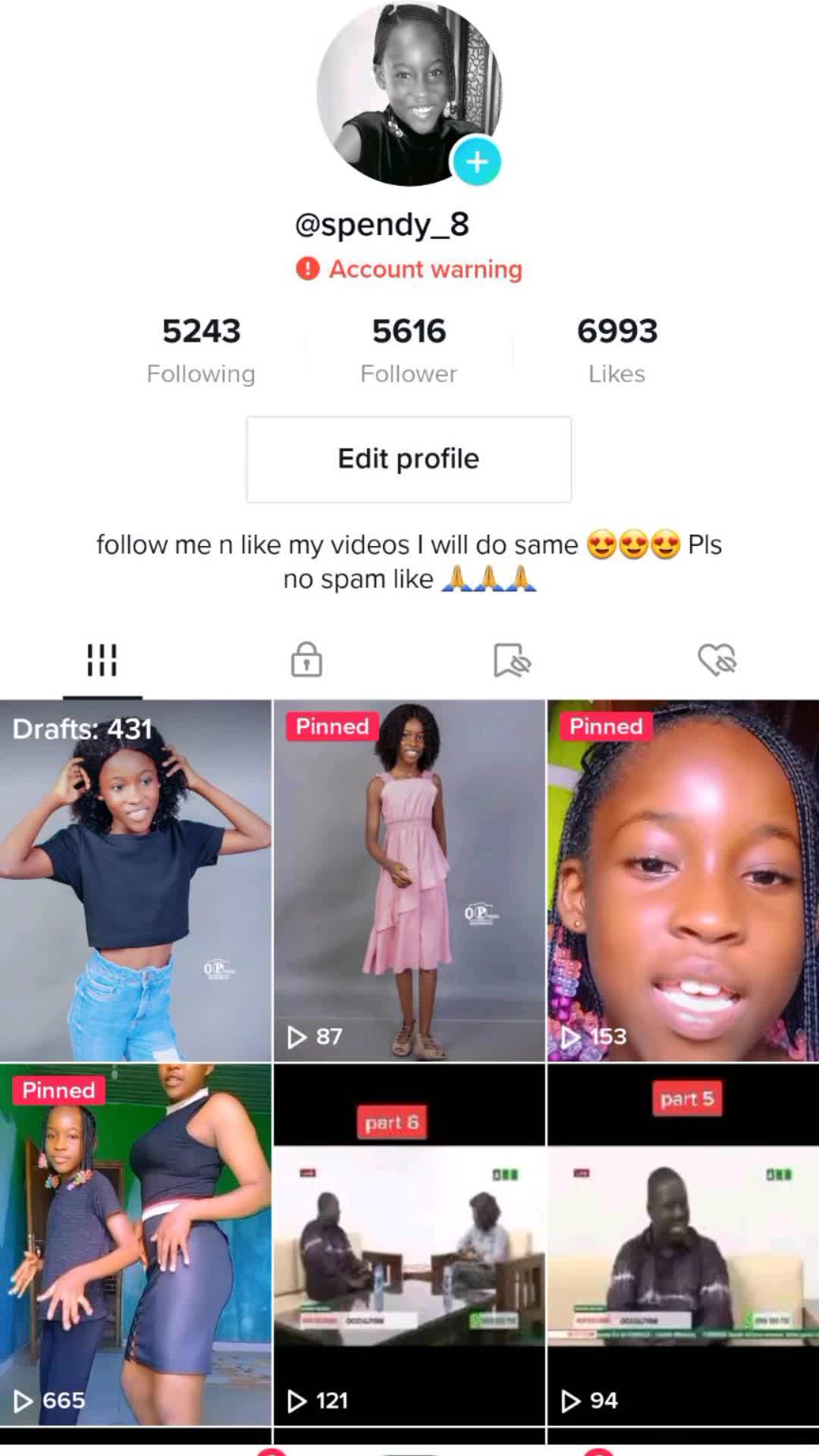The image size is (819, 1456).
Task: Open the Drafts: 431 tile
Action: (x=135, y=880)
